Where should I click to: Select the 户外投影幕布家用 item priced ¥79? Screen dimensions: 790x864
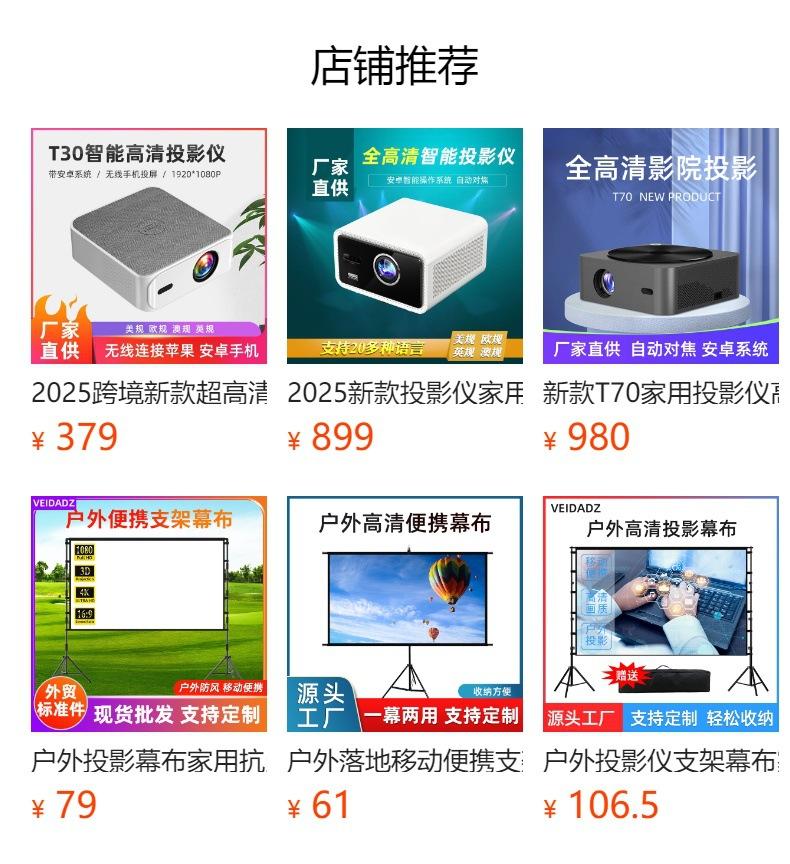click(149, 614)
